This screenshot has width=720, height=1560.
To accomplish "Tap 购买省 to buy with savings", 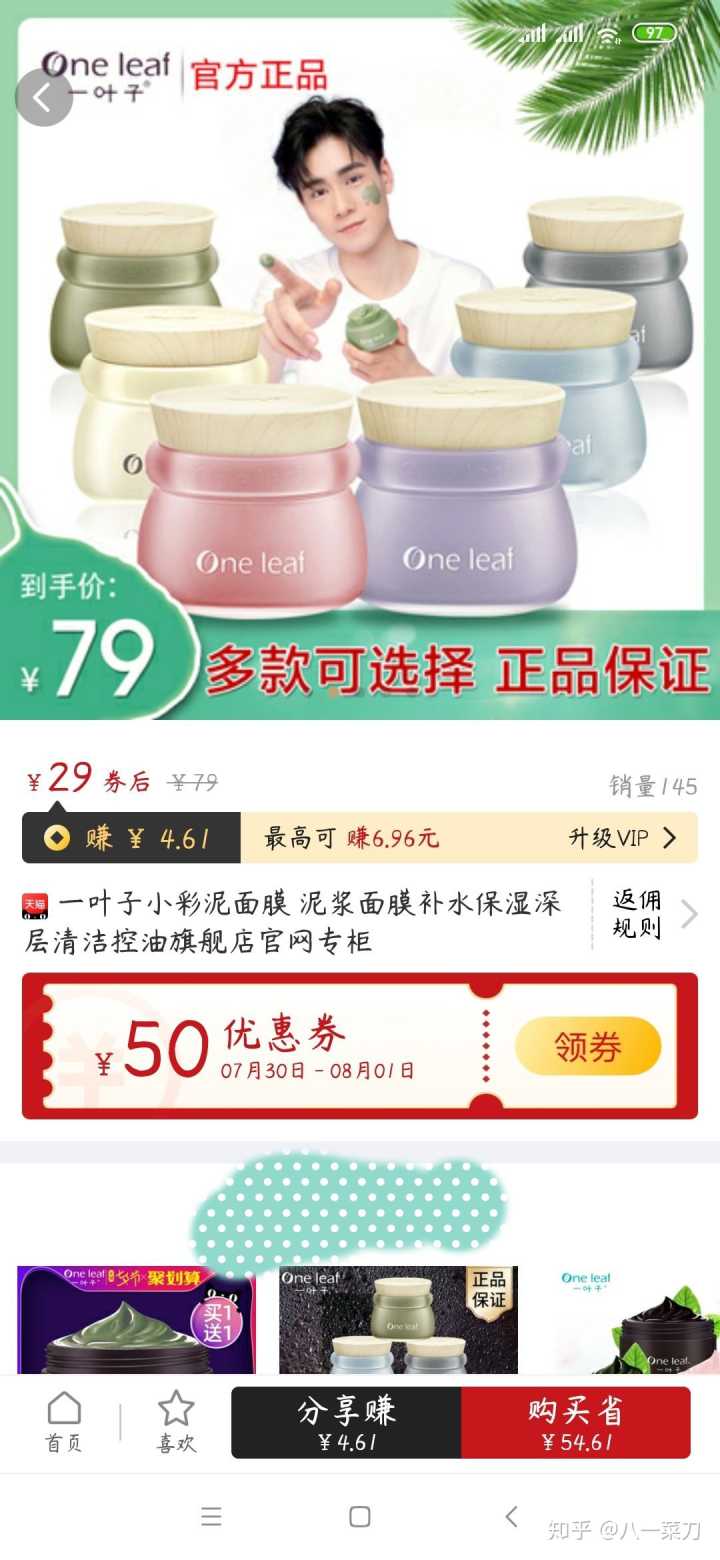I will coord(576,1422).
